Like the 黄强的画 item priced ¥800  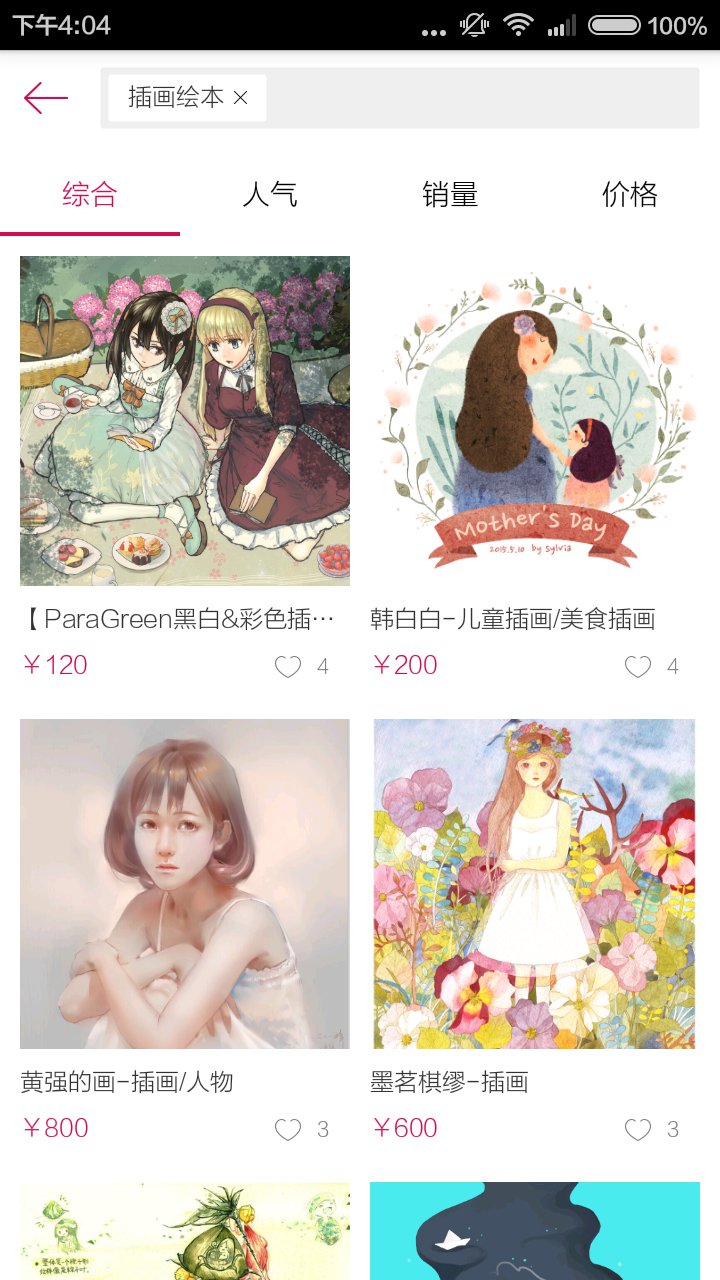pyautogui.click(x=288, y=1130)
